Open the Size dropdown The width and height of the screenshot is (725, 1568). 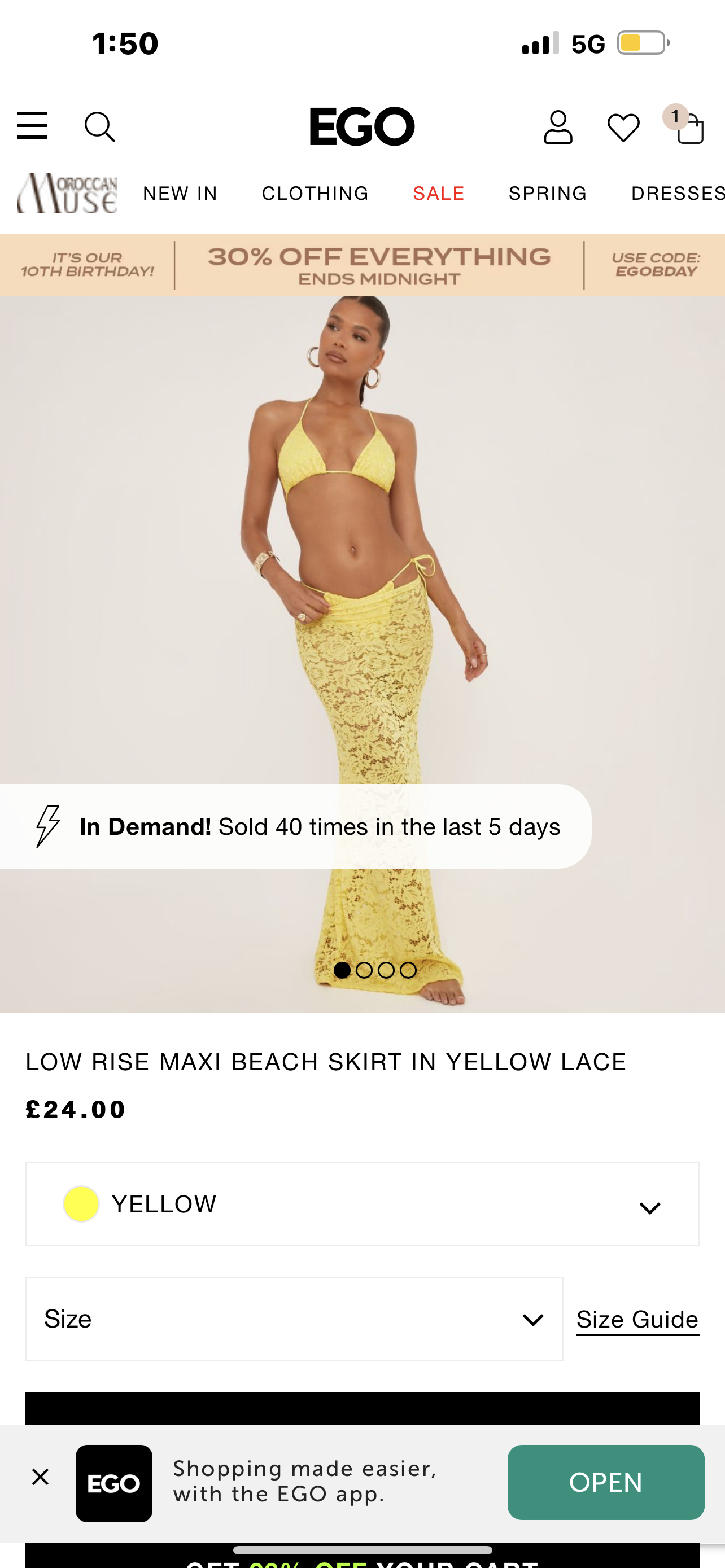pos(294,1319)
